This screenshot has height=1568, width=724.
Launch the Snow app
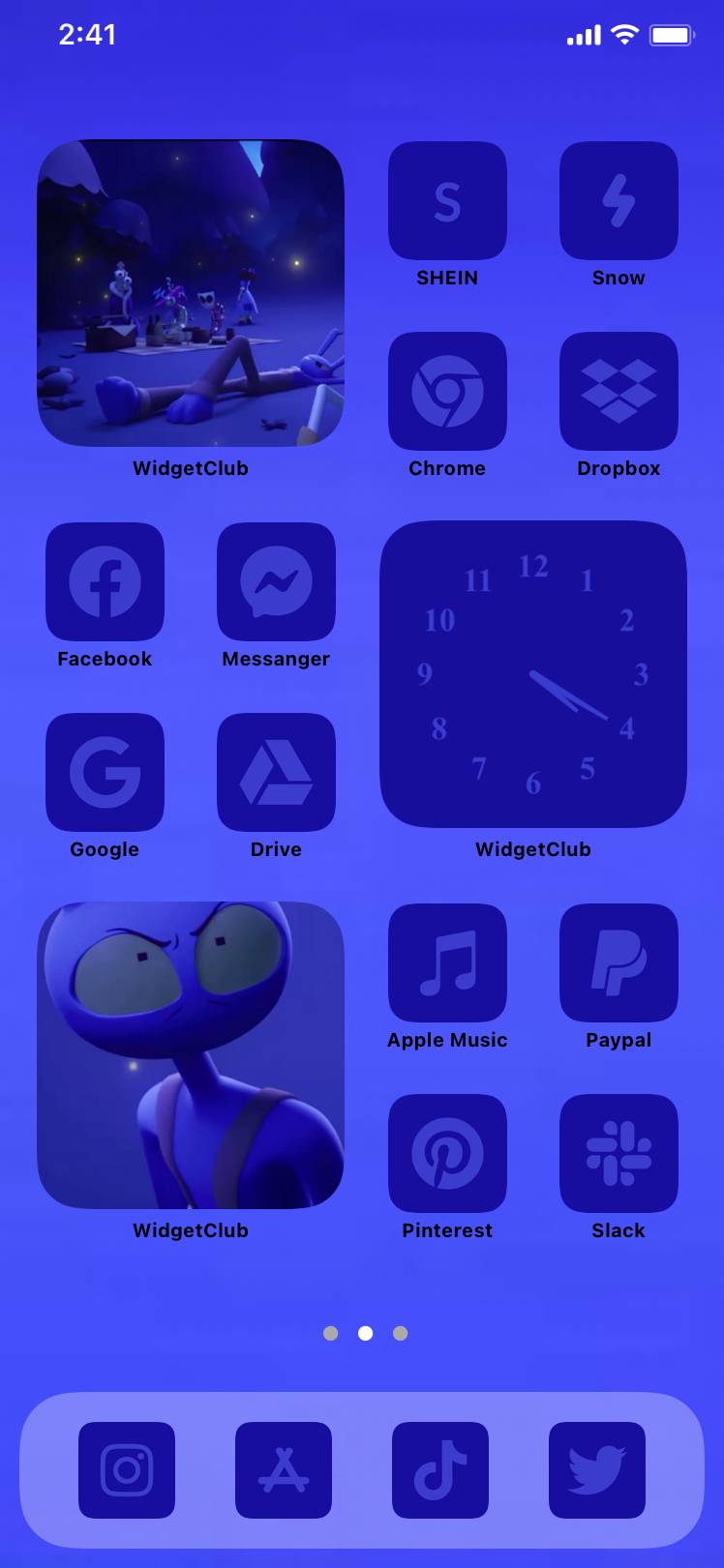pyautogui.click(x=618, y=201)
